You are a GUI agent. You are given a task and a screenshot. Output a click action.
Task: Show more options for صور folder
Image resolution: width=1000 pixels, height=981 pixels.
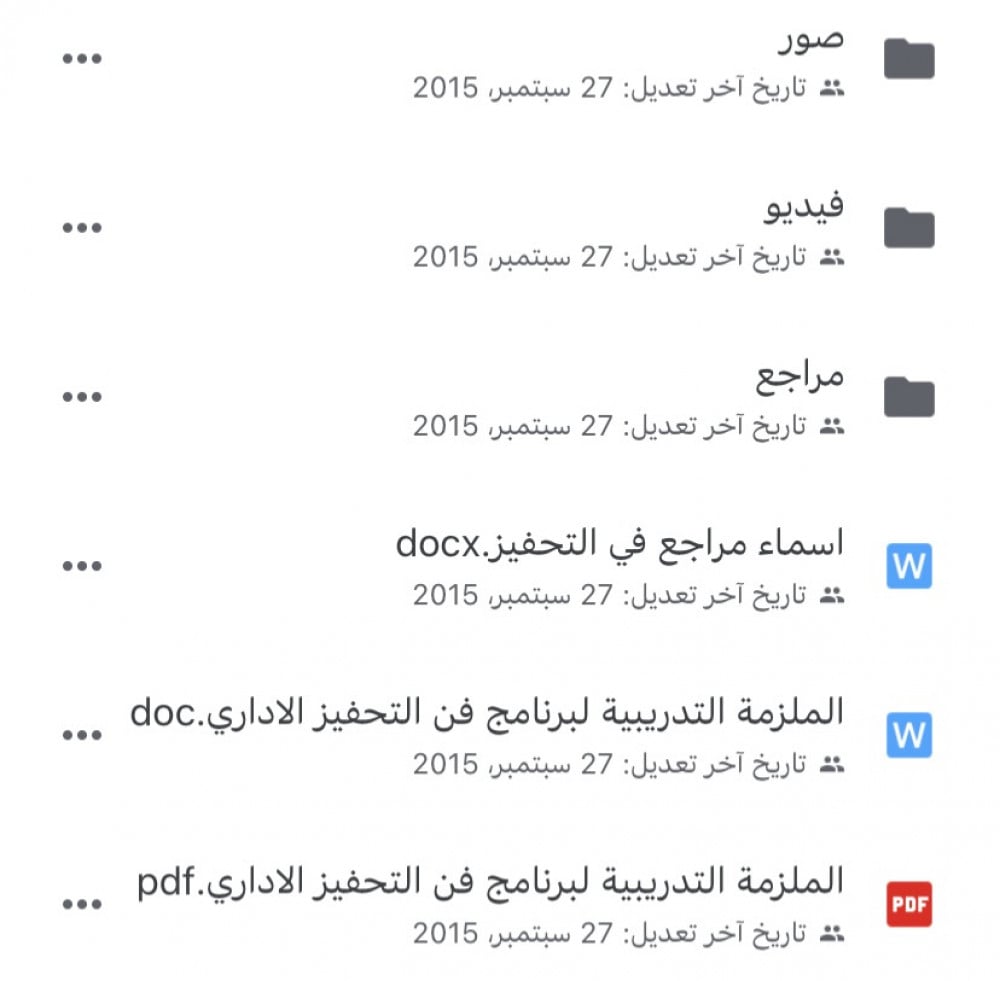[82, 59]
